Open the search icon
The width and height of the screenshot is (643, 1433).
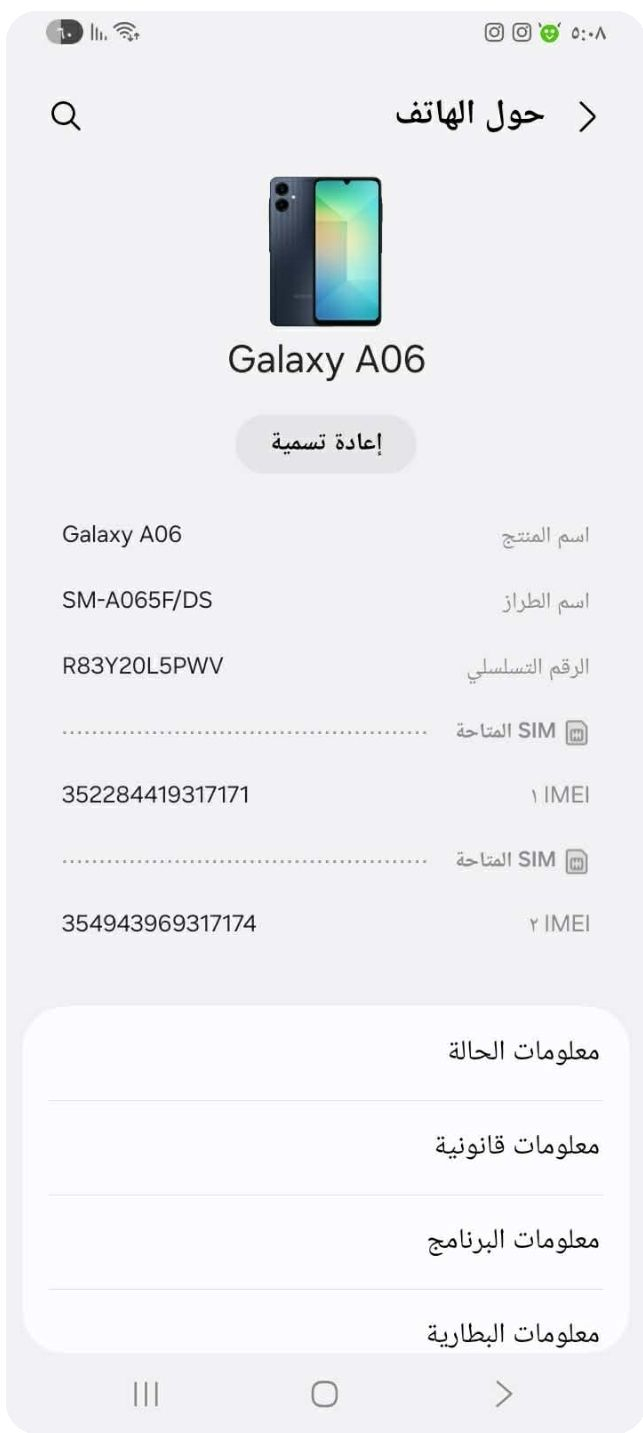click(x=66, y=117)
